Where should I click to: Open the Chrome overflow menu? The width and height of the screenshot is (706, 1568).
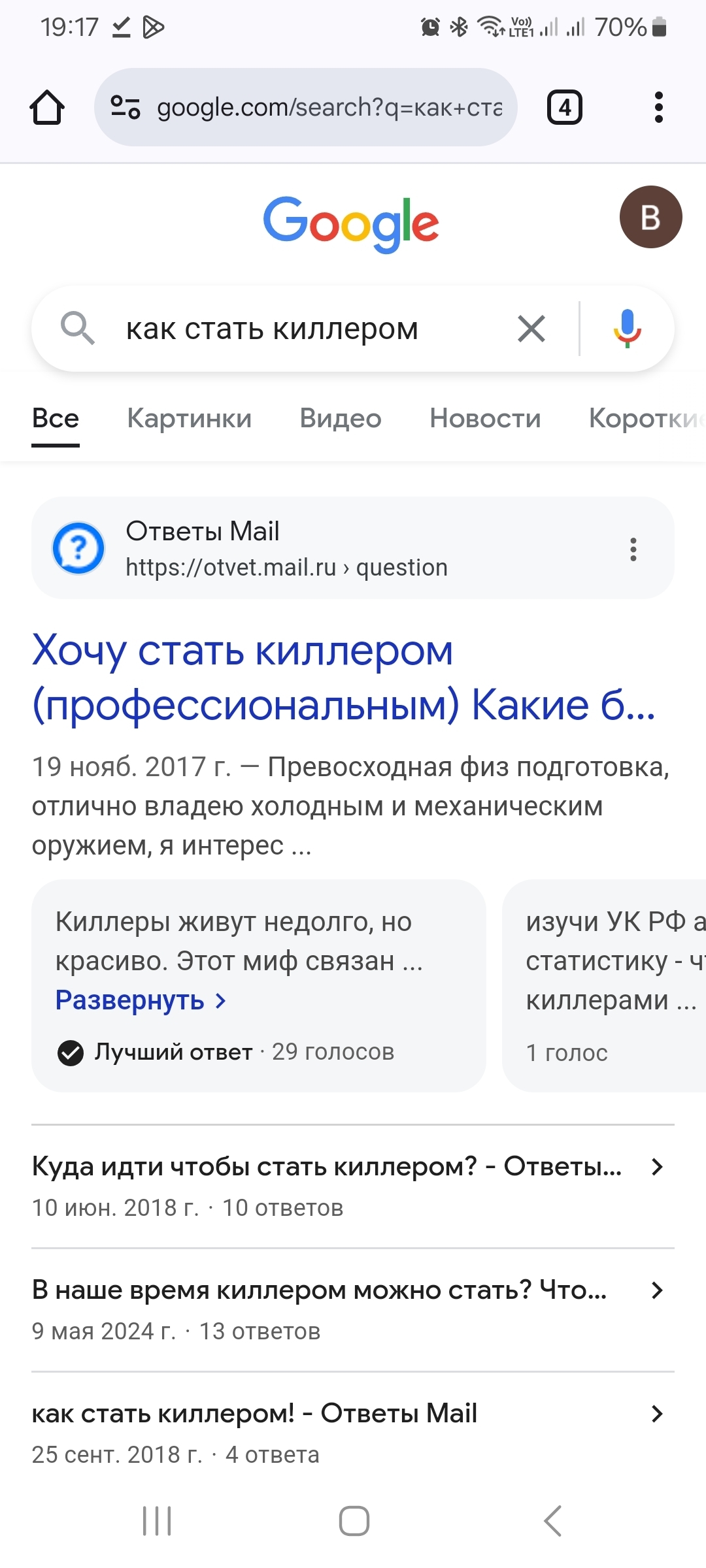658,108
